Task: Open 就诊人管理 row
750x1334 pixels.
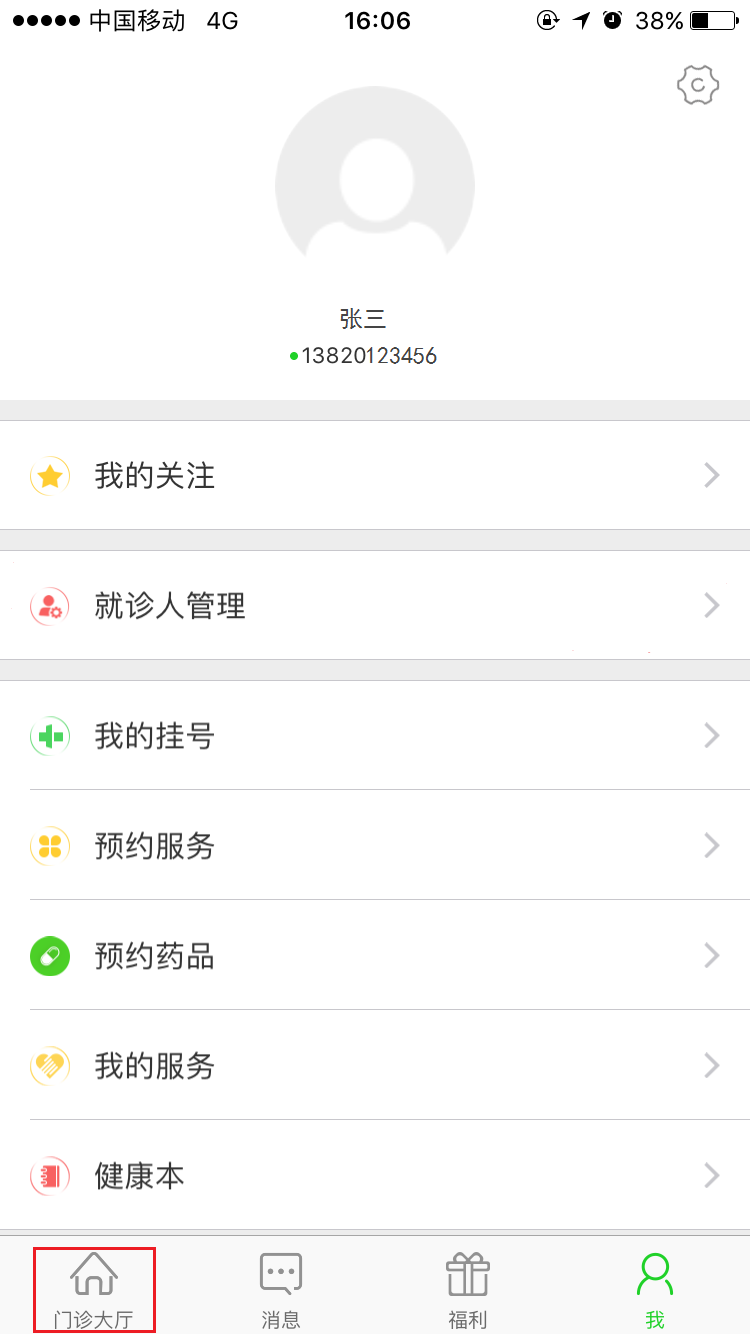Action: 375,606
